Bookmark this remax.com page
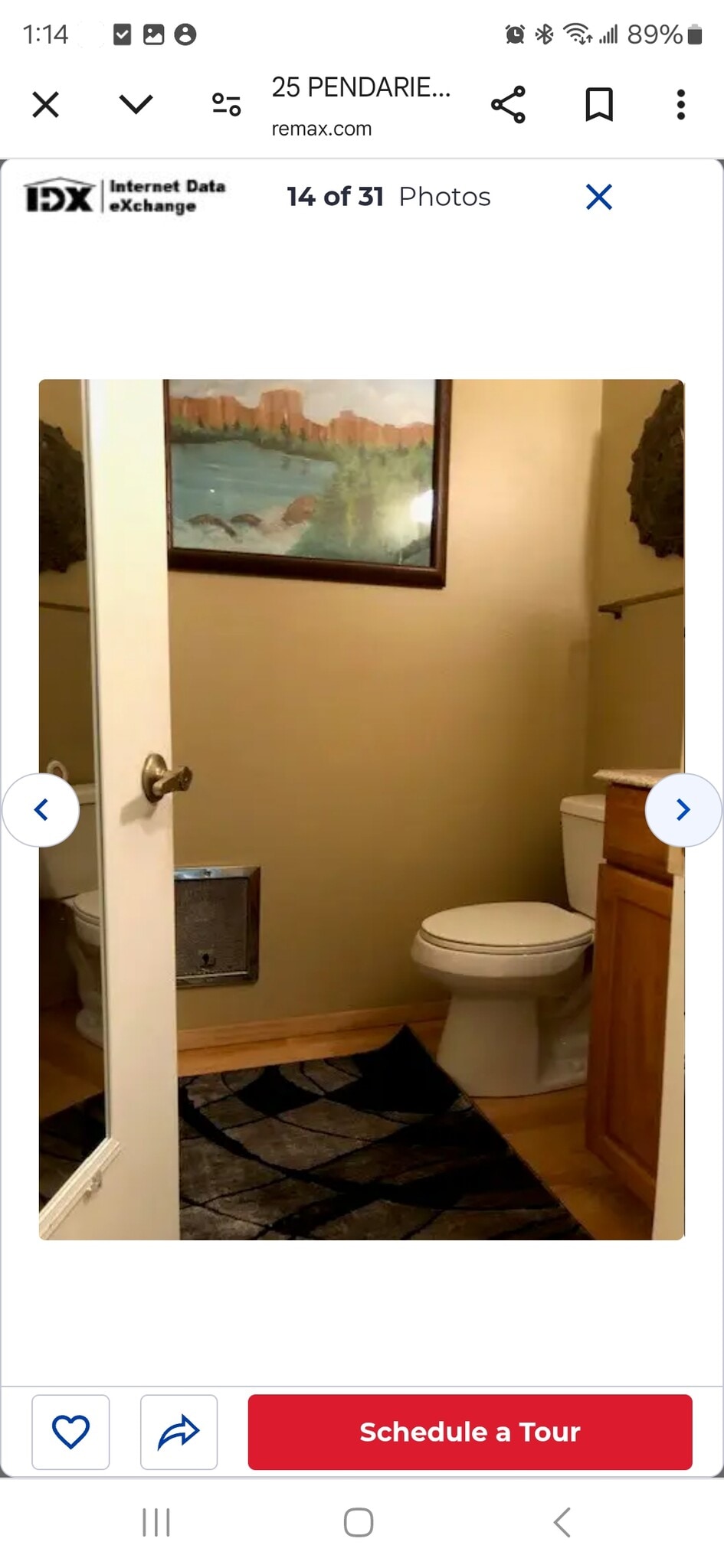The height and width of the screenshot is (1568, 724). coord(598,105)
